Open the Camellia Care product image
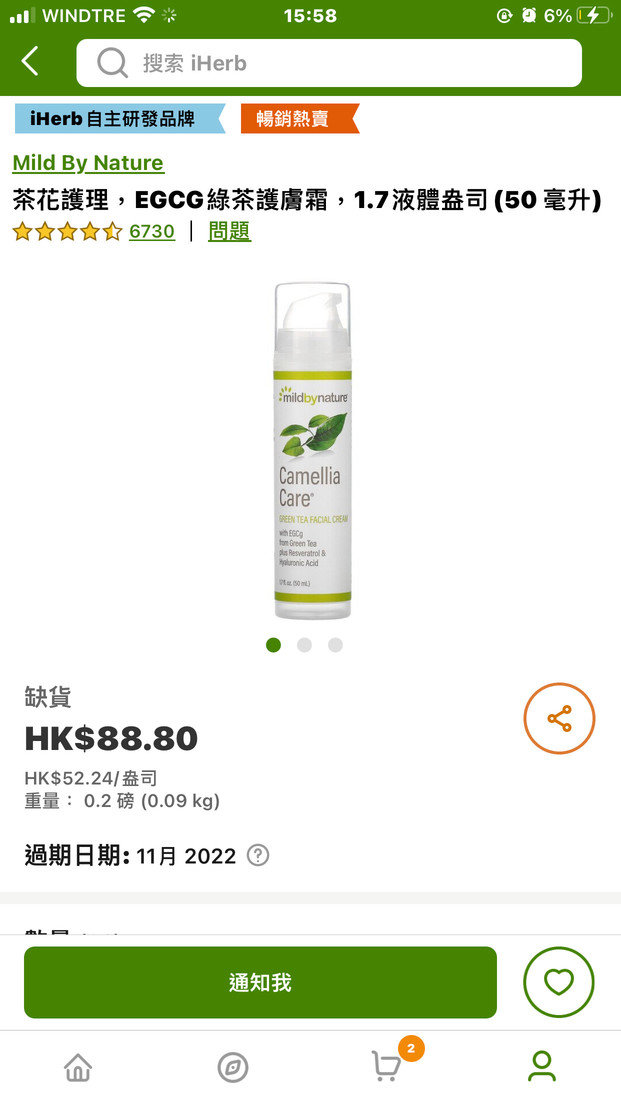 tap(312, 450)
